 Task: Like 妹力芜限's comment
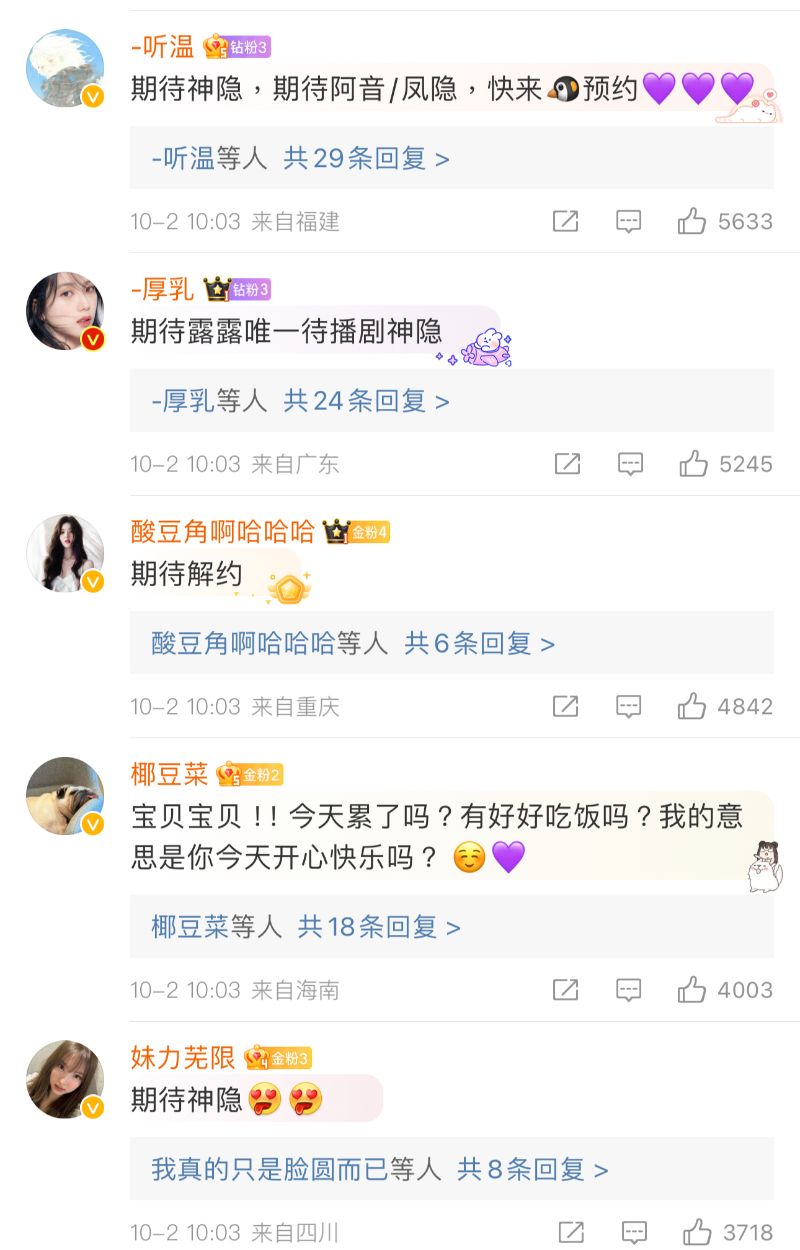click(697, 1232)
